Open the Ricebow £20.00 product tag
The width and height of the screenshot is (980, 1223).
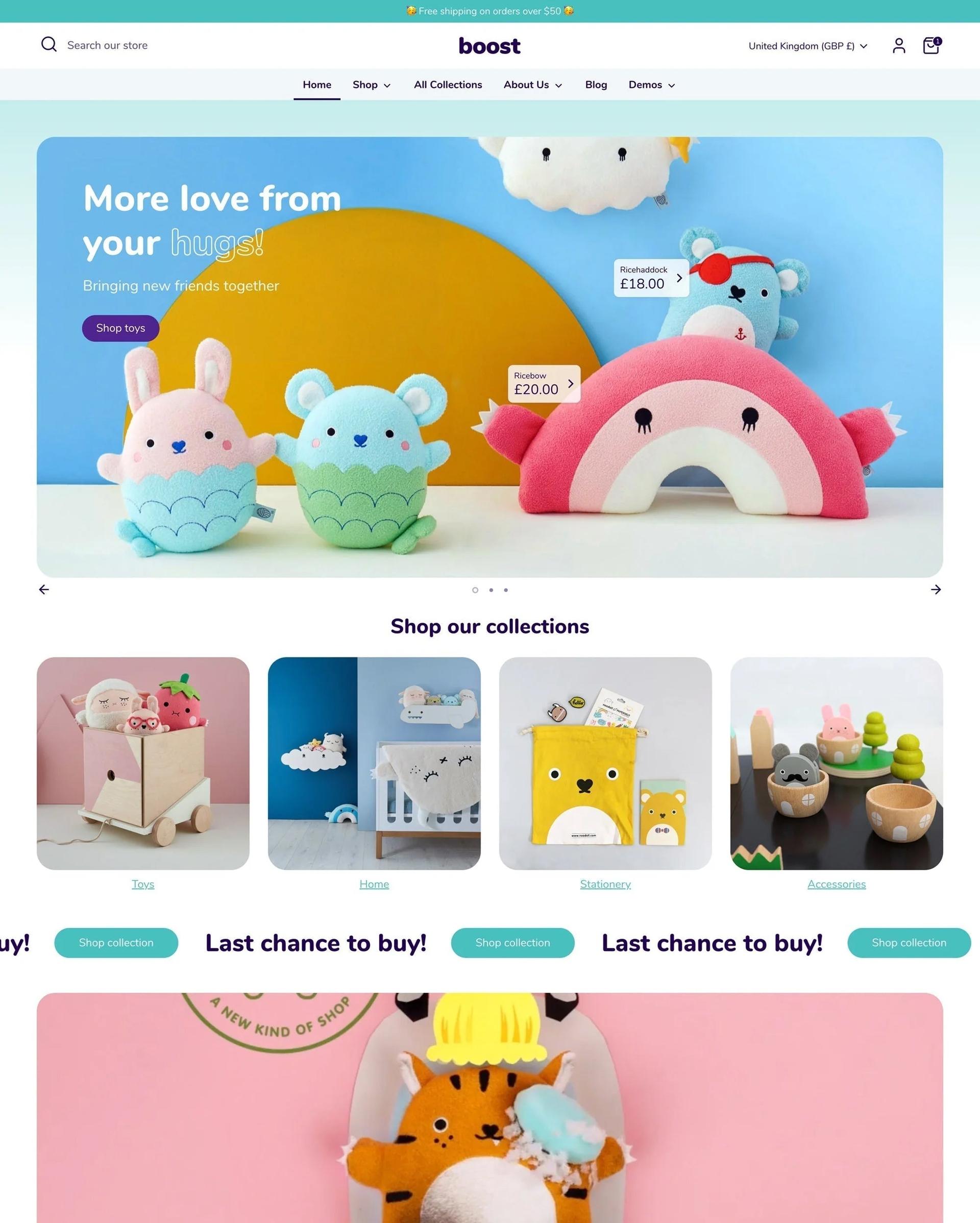543,383
